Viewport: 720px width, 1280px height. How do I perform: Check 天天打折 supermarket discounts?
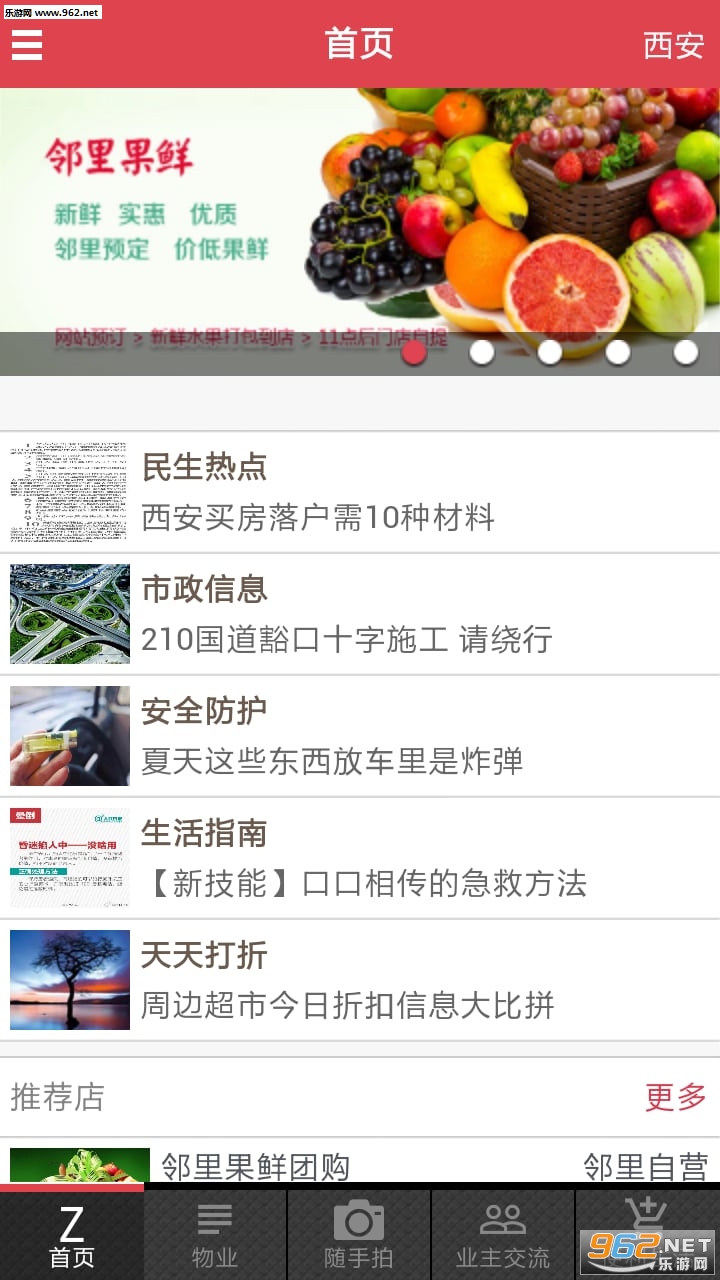(360, 980)
